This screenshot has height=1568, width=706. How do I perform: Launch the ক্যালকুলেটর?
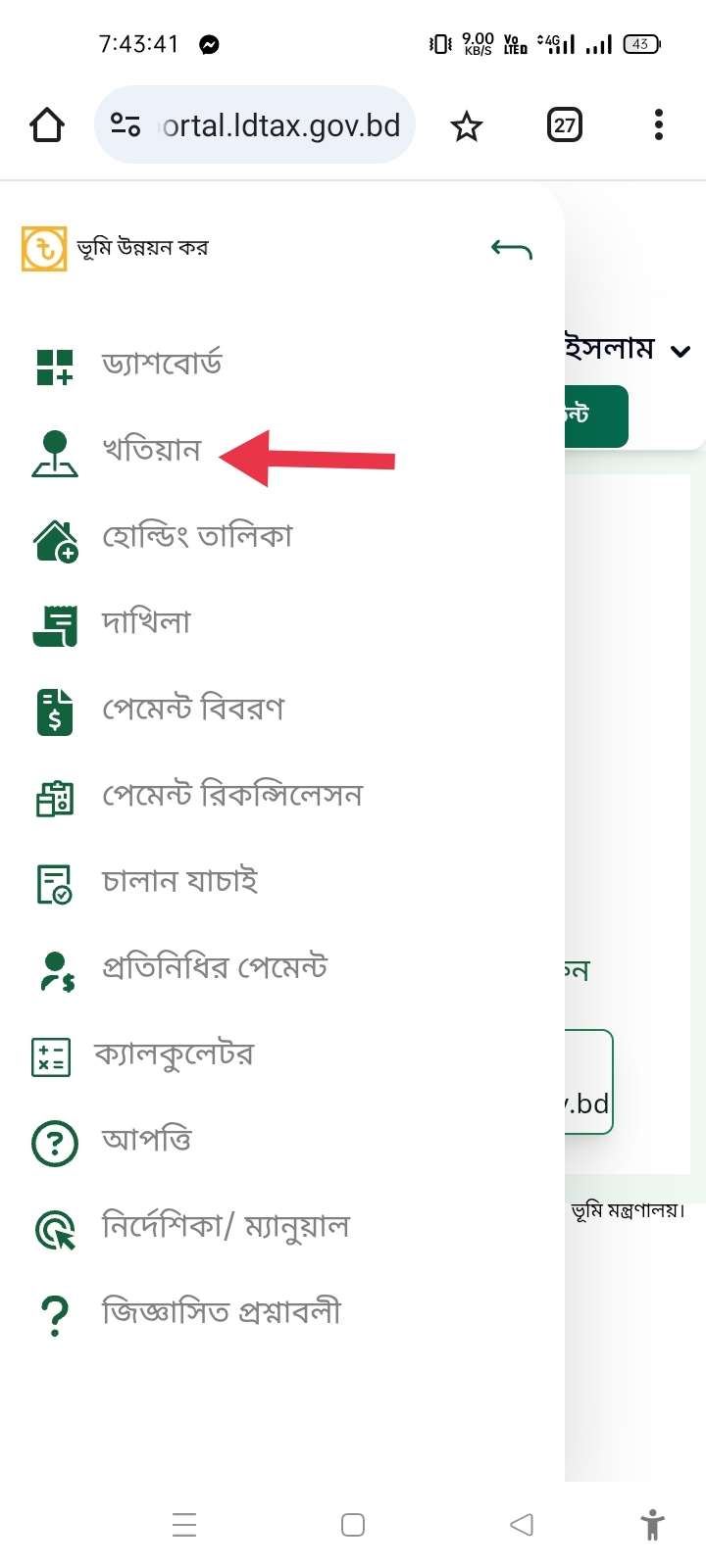(174, 1054)
